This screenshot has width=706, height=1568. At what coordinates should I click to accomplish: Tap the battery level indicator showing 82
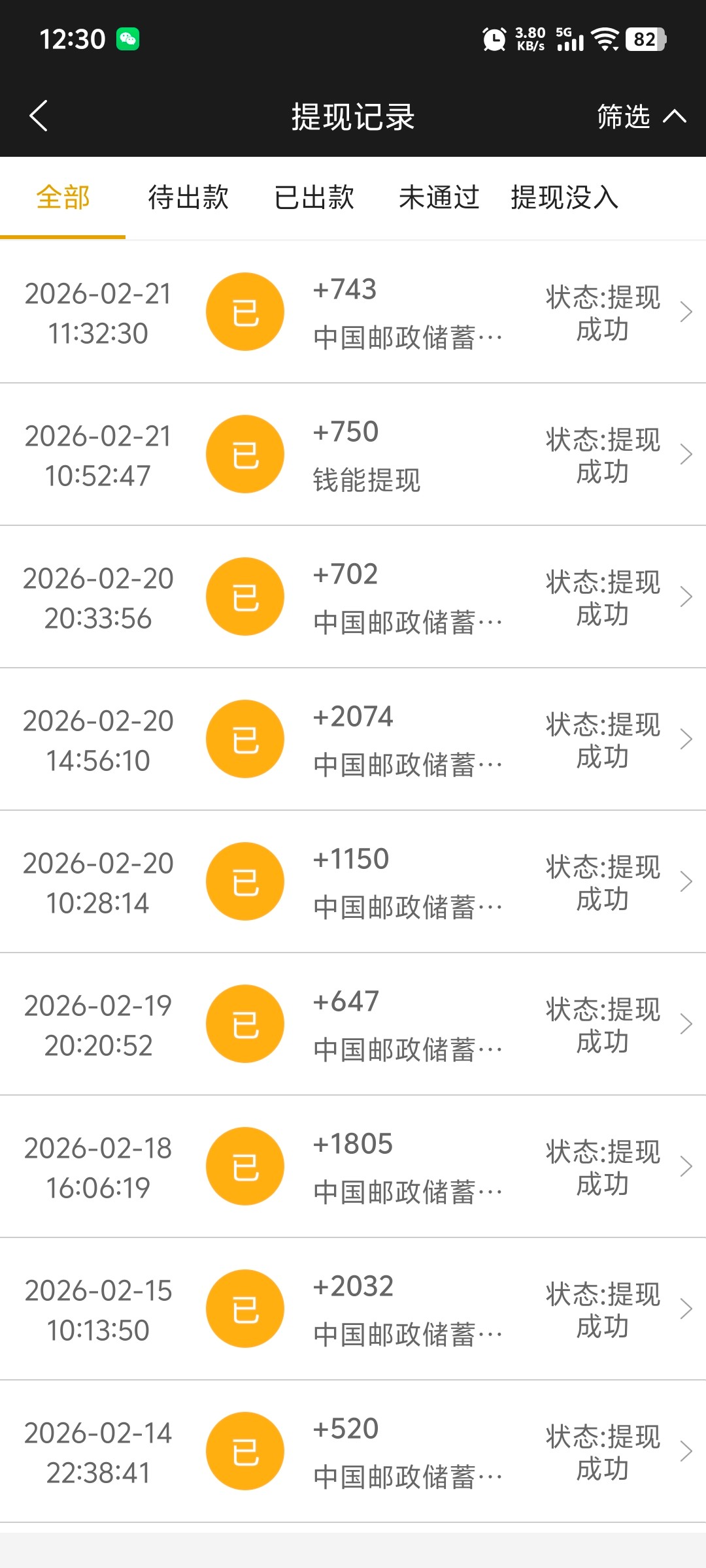coord(645,39)
